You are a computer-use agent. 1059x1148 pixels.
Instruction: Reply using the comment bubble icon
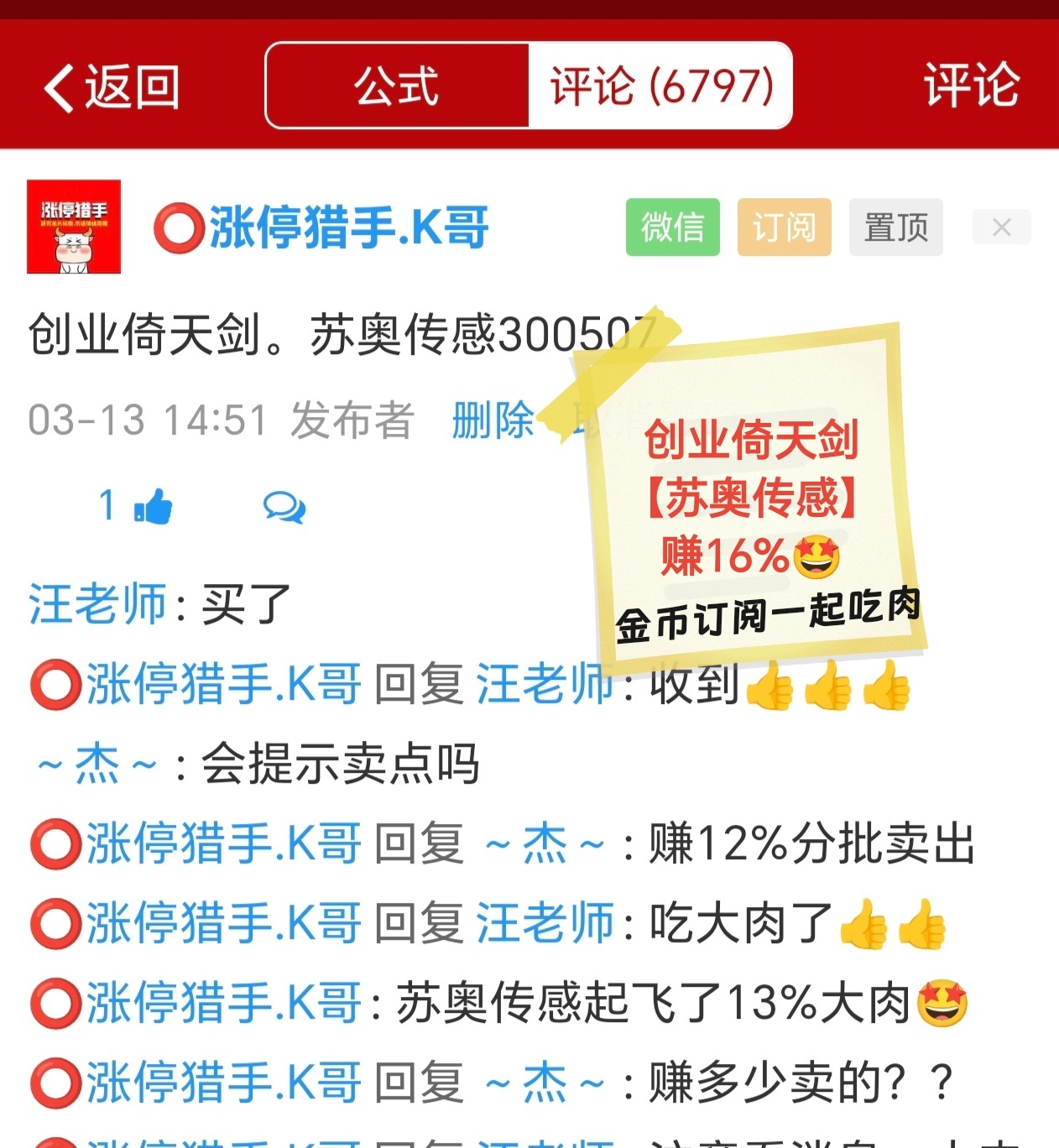[x=284, y=507]
